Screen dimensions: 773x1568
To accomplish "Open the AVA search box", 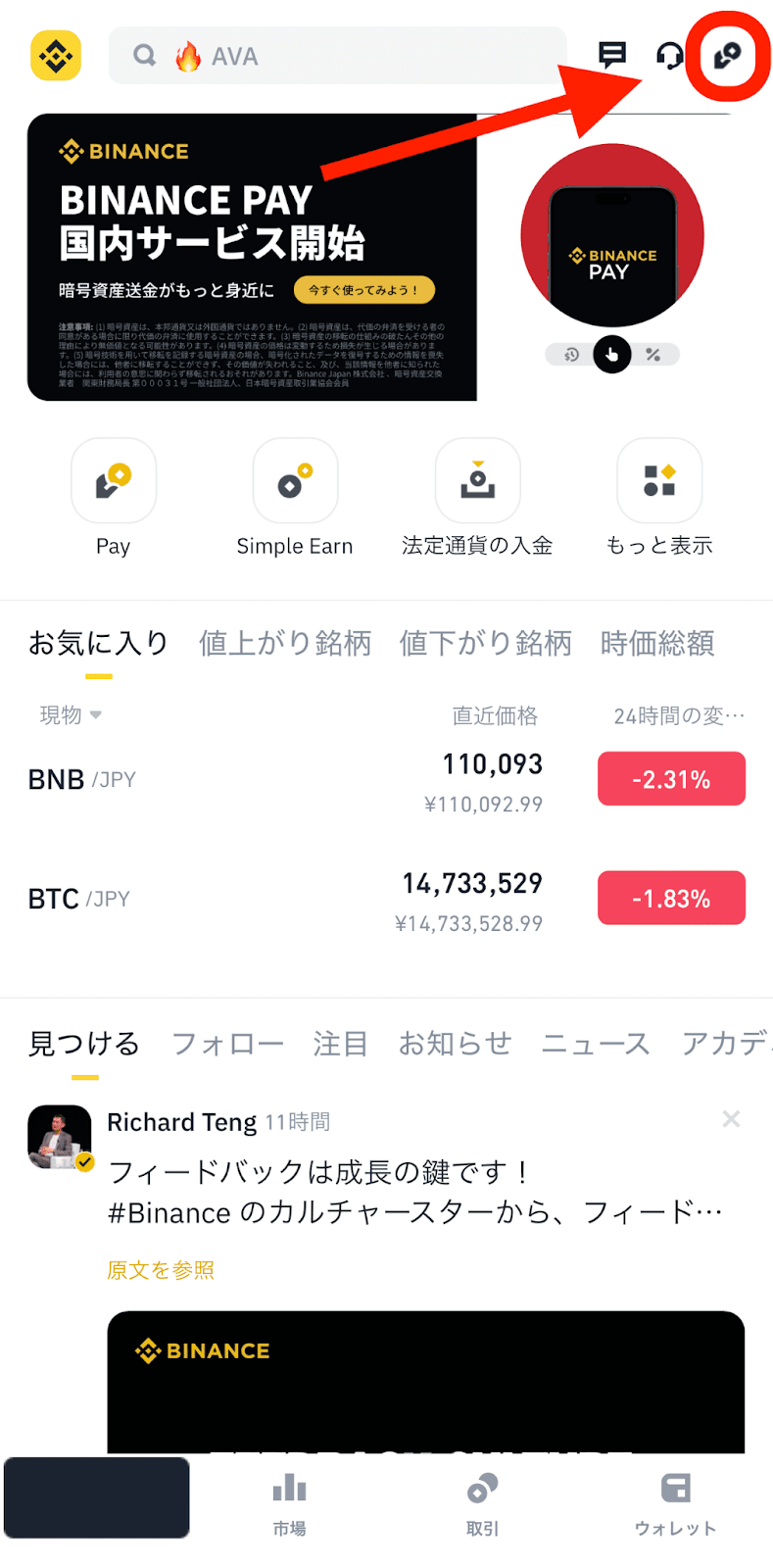I will (336, 56).
